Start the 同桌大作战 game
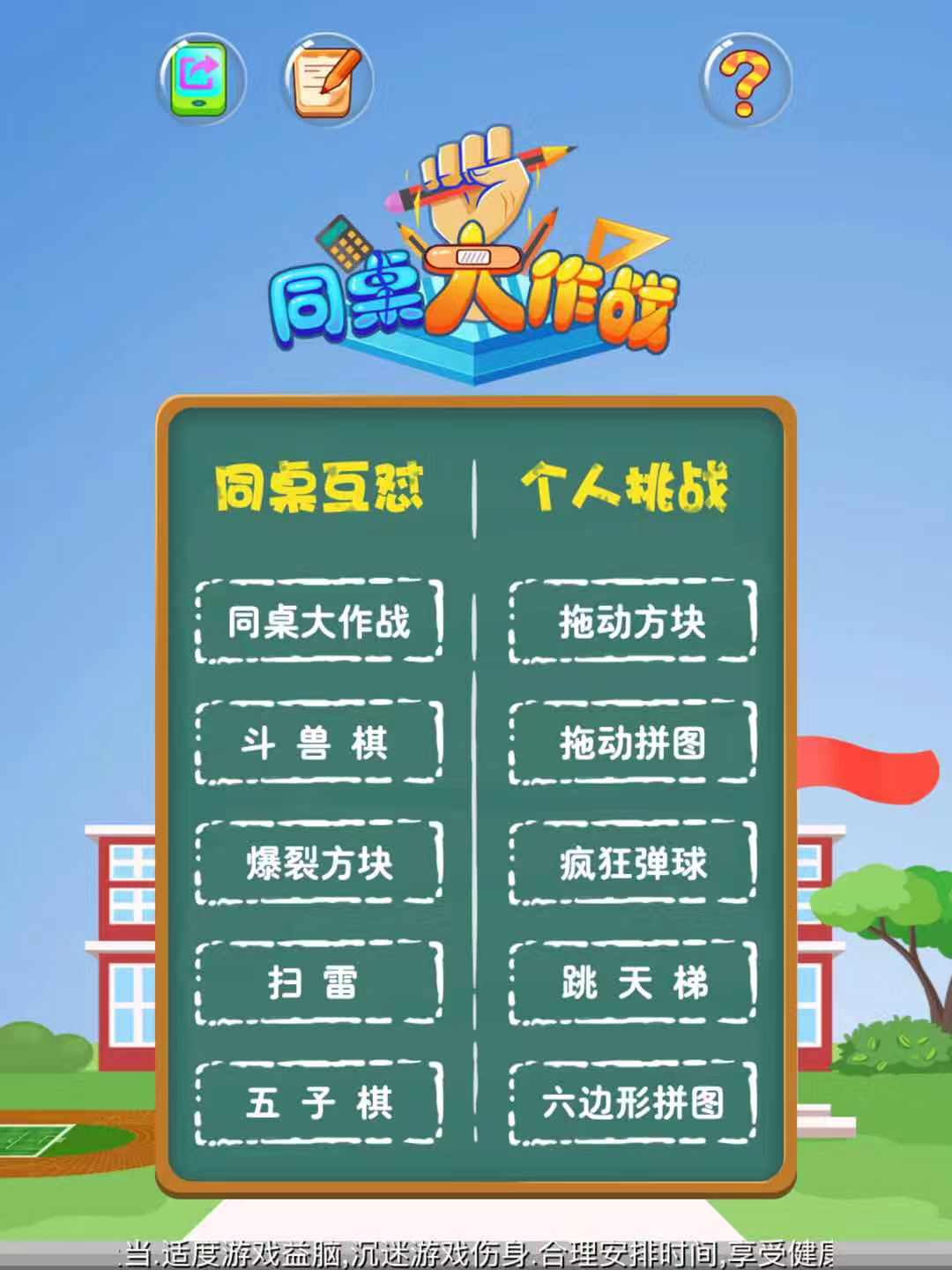The image size is (952, 1270). coord(318,622)
